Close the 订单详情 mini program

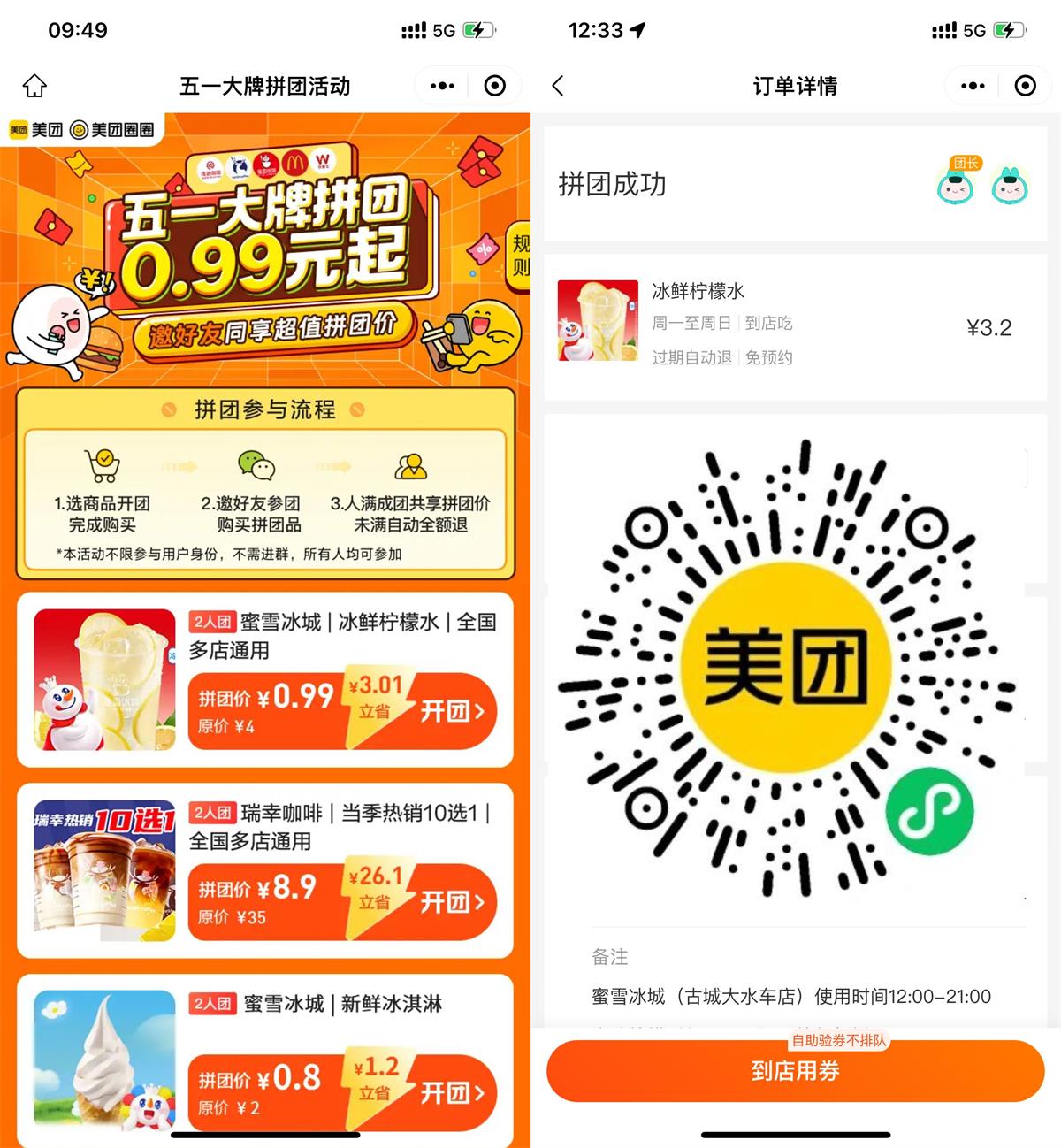click(x=1026, y=86)
